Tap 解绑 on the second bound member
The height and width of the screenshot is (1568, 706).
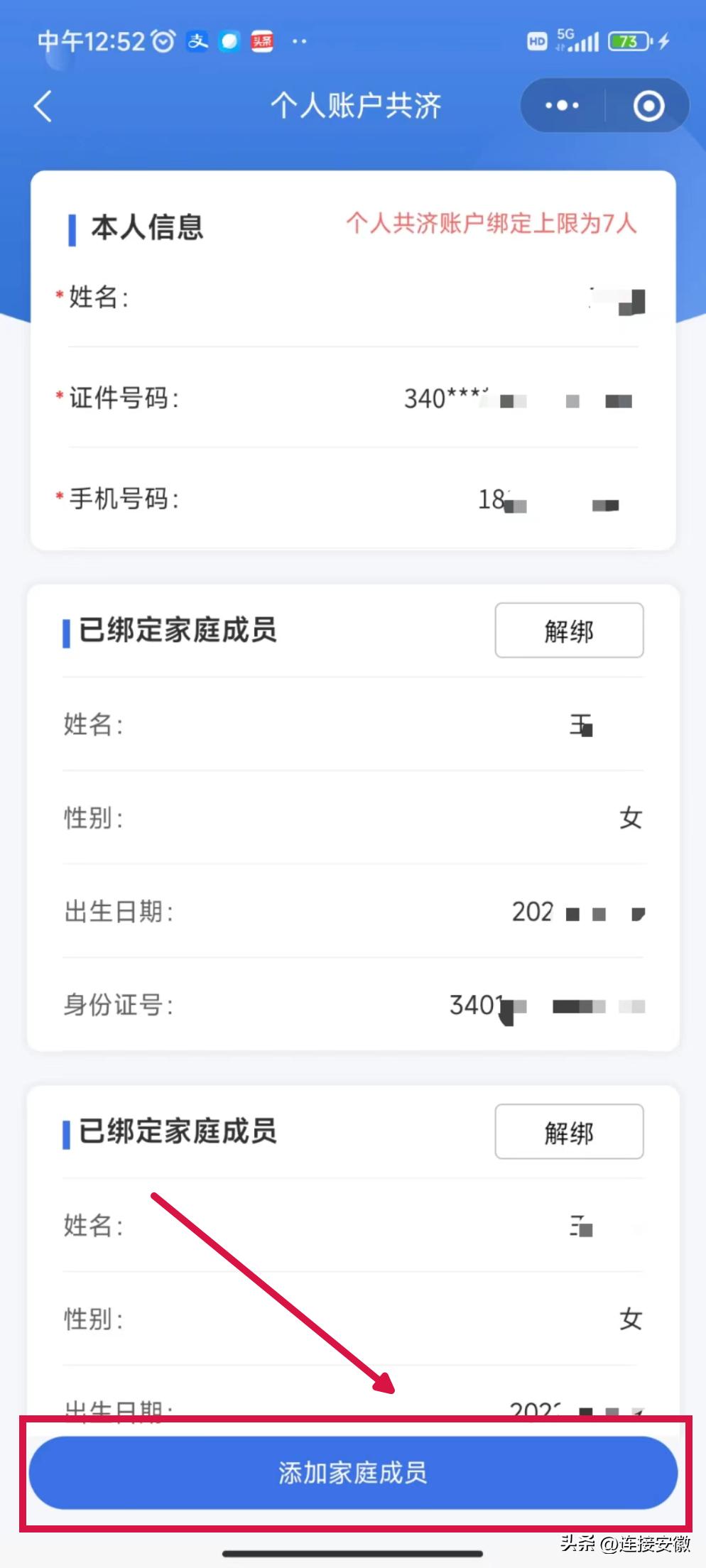[569, 1132]
